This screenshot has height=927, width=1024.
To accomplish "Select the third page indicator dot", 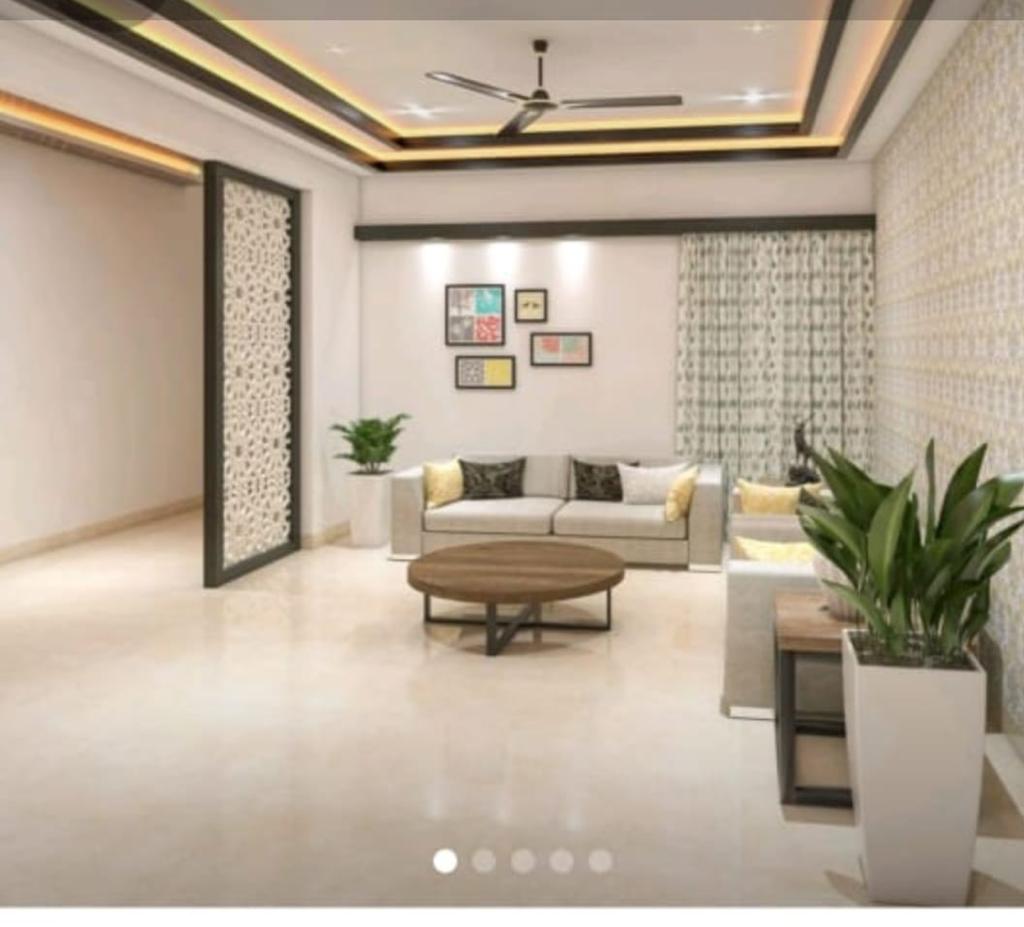I will (x=523, y=861).
